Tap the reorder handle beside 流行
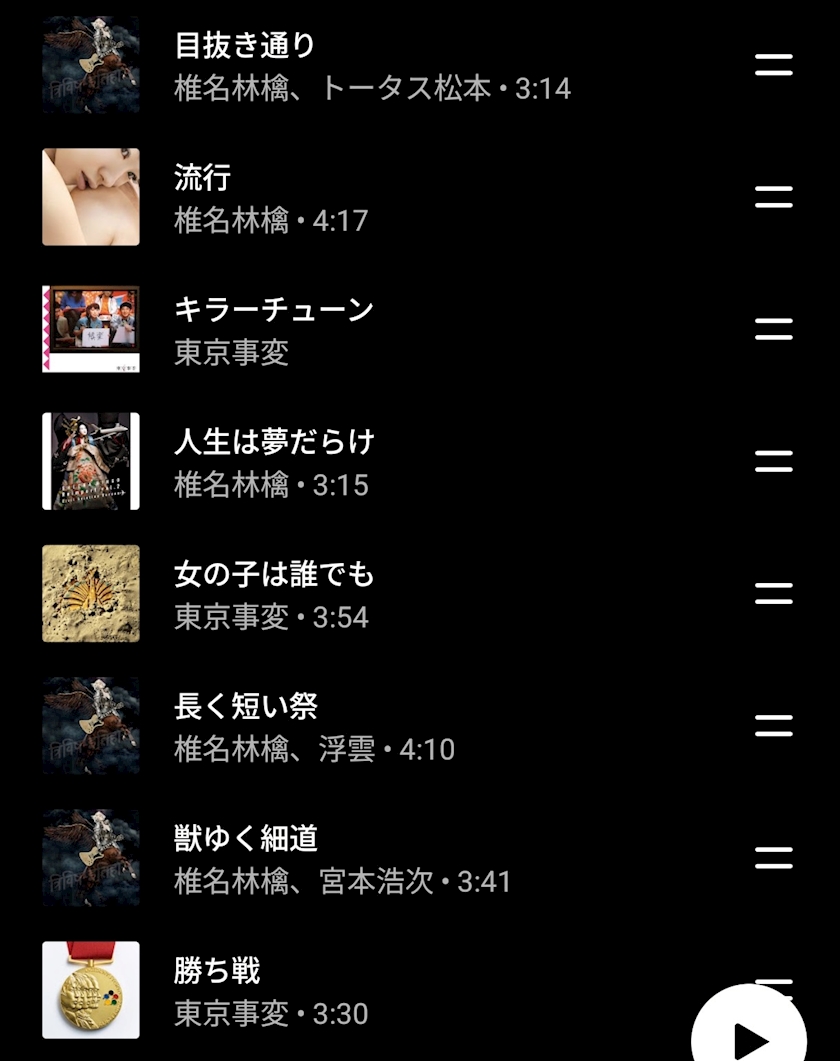The image size is (840, 1061). coord(773,198)
